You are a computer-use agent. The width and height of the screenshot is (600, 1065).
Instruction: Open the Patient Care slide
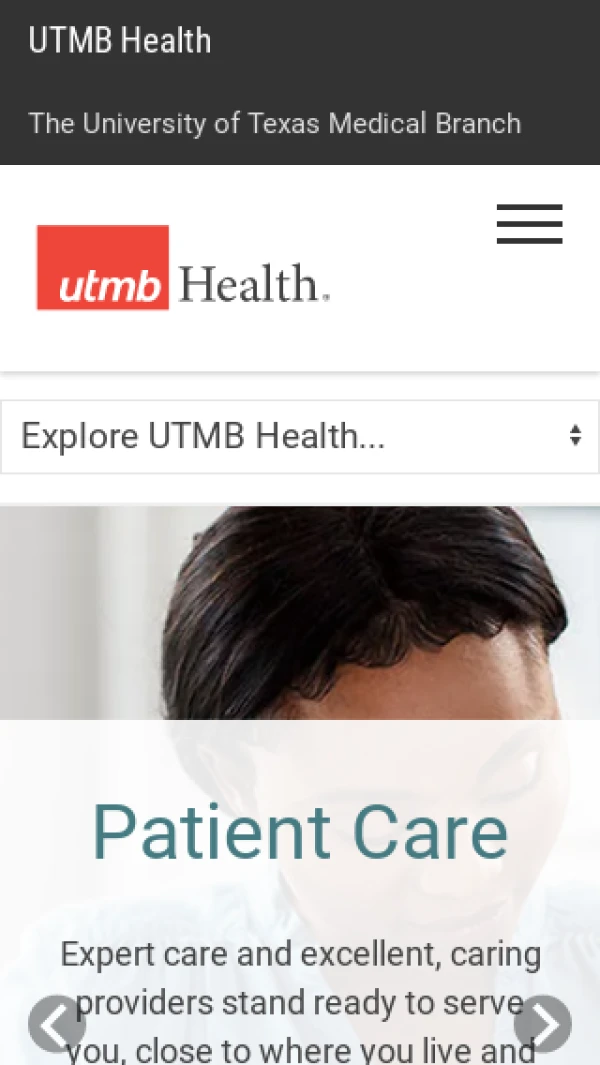point(300,832)
